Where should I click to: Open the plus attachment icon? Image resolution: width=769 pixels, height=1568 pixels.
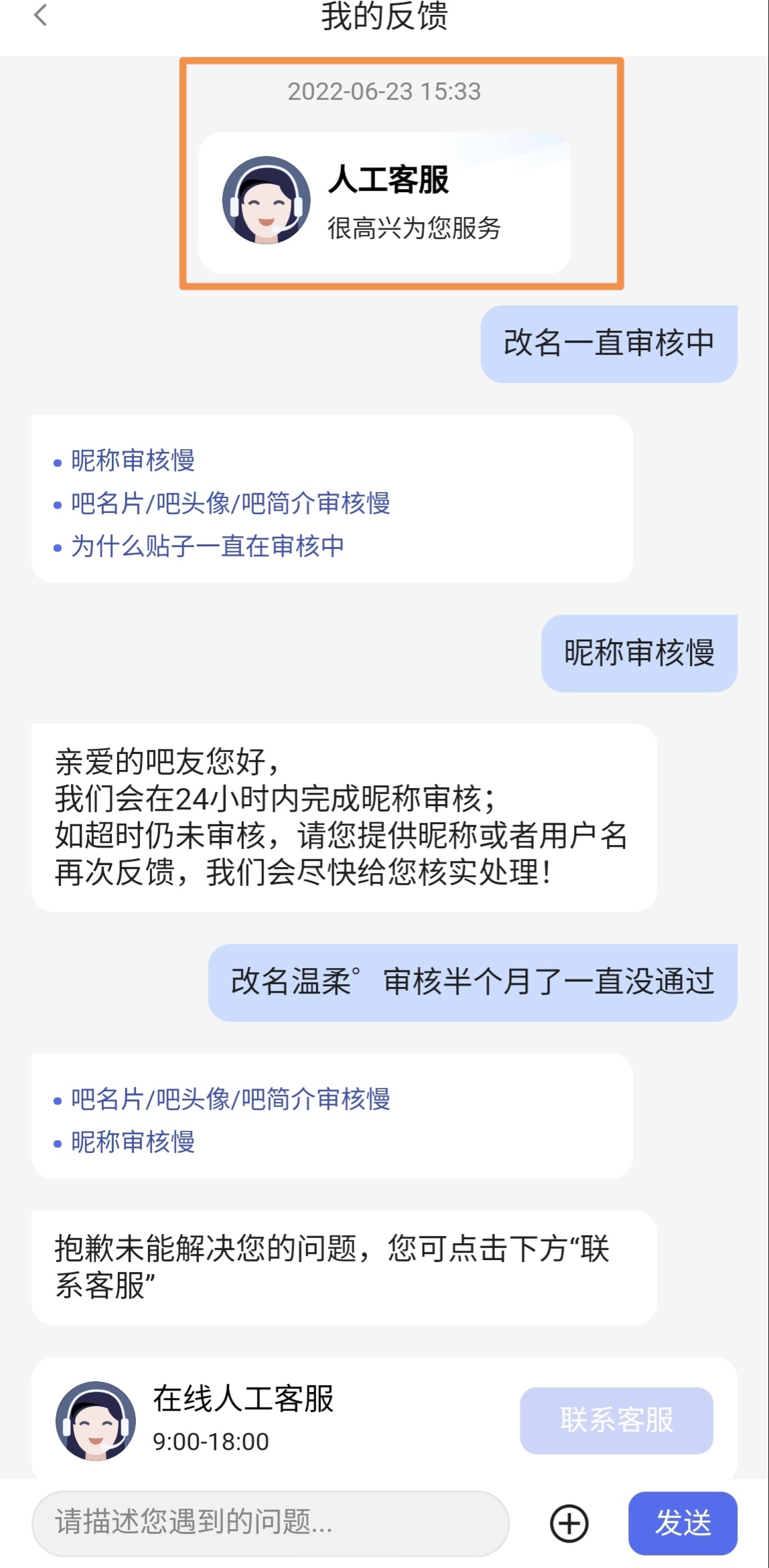click(569, 1523)
